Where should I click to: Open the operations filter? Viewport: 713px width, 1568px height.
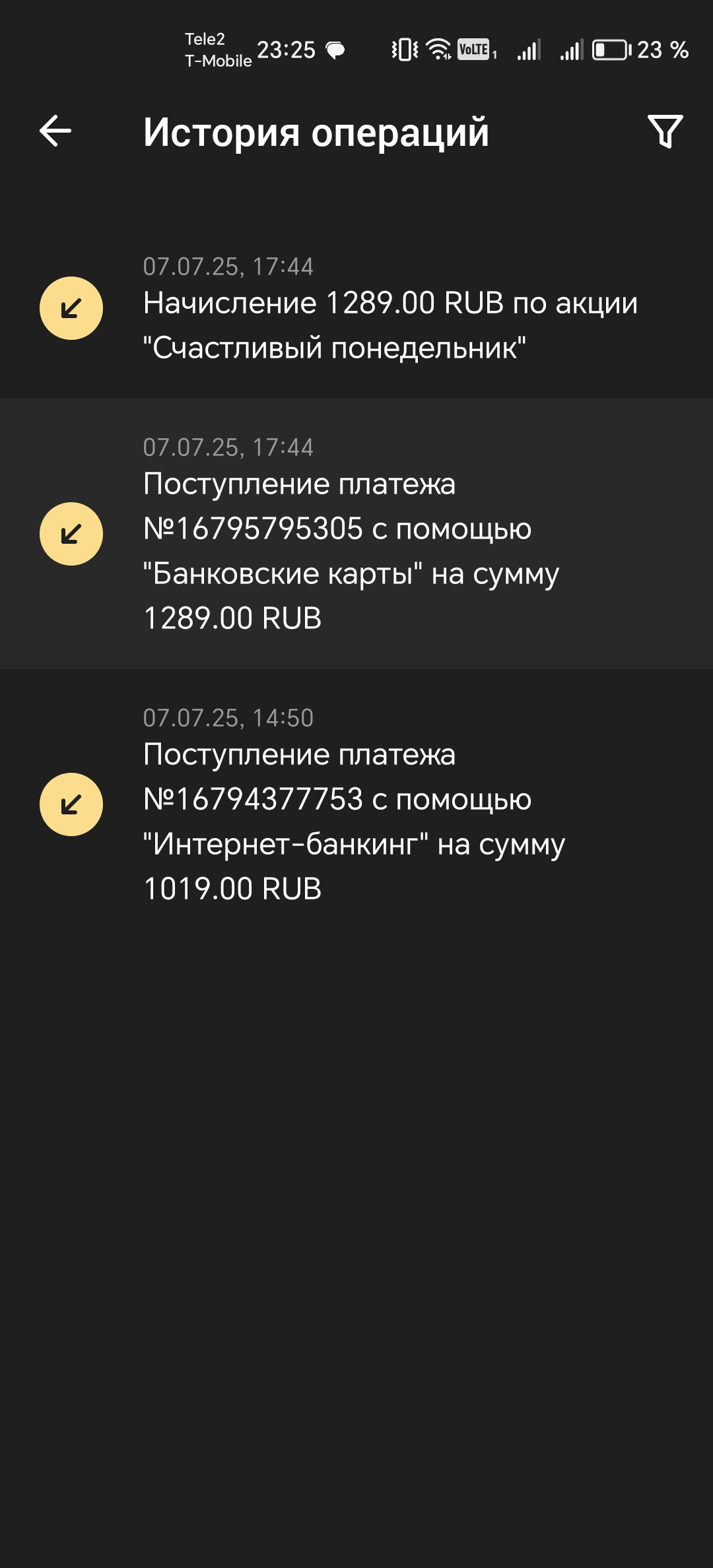[x=665, y=131]
